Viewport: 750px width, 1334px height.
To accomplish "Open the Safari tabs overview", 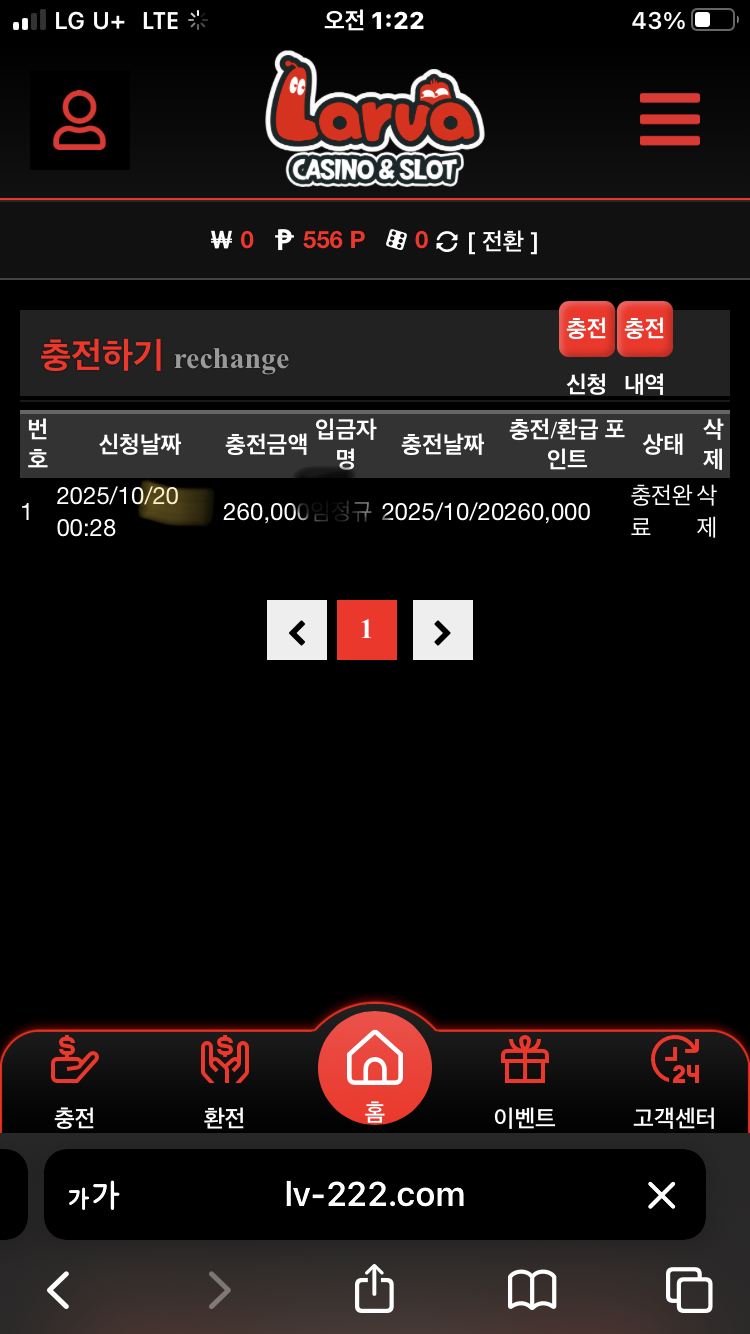I will (x=689, y=1289).
